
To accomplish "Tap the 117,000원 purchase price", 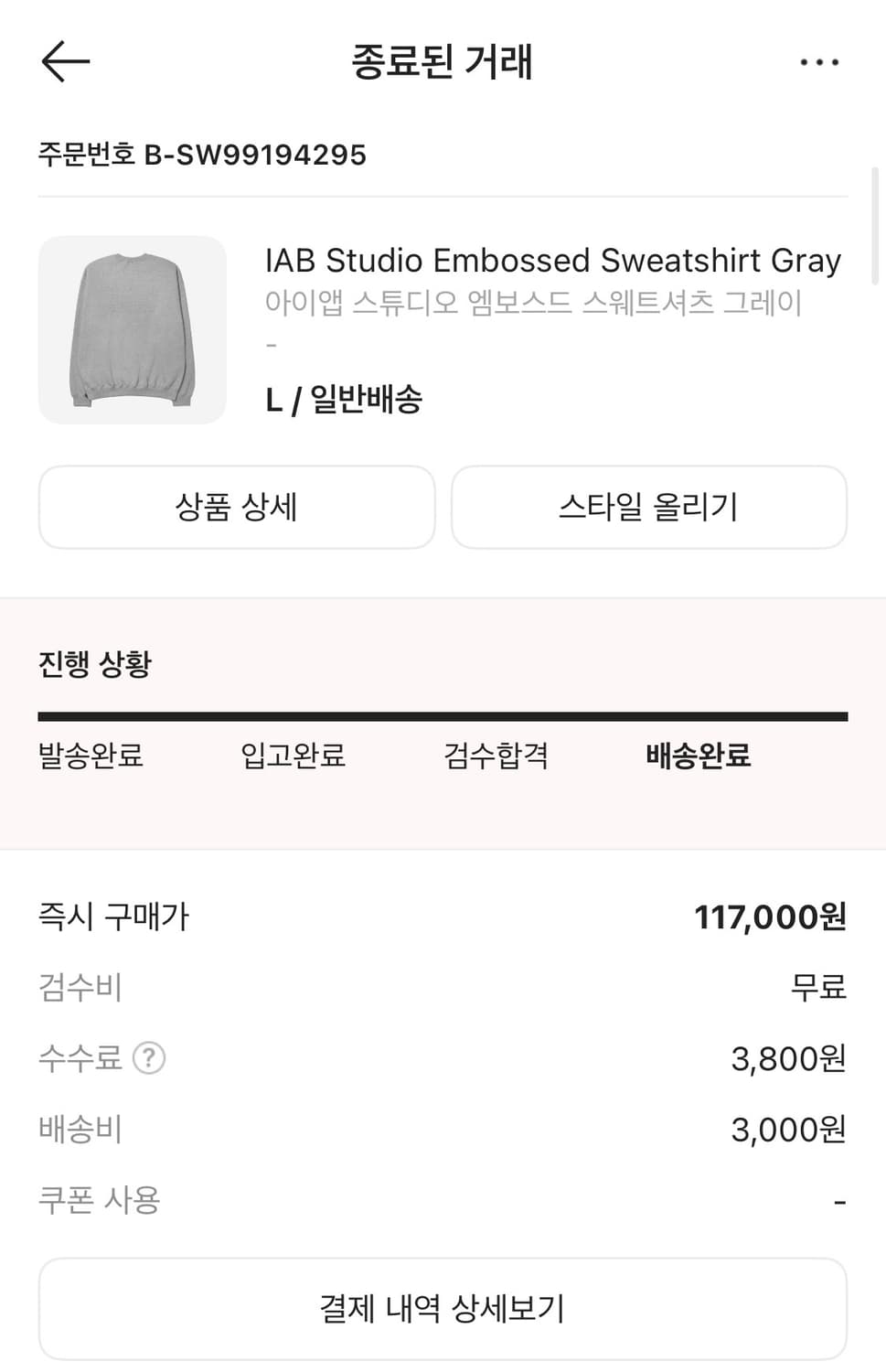I will (771, 915).
